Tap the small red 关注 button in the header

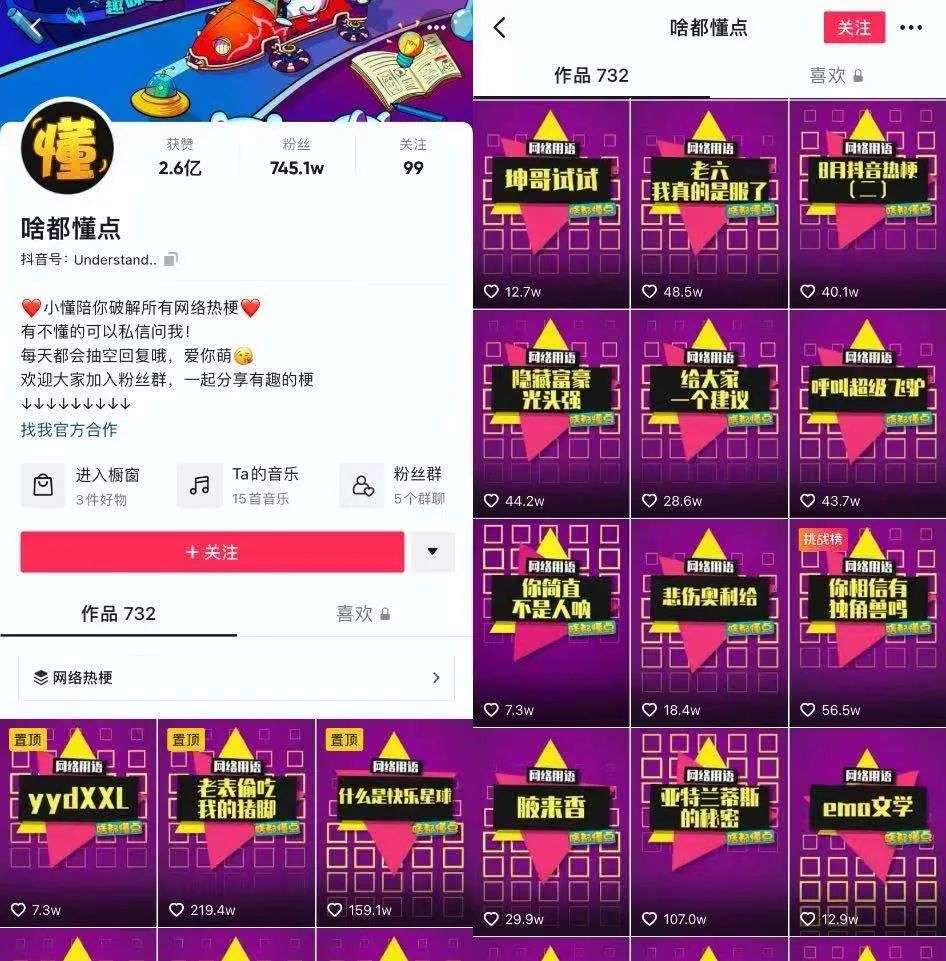pos(854,28)
